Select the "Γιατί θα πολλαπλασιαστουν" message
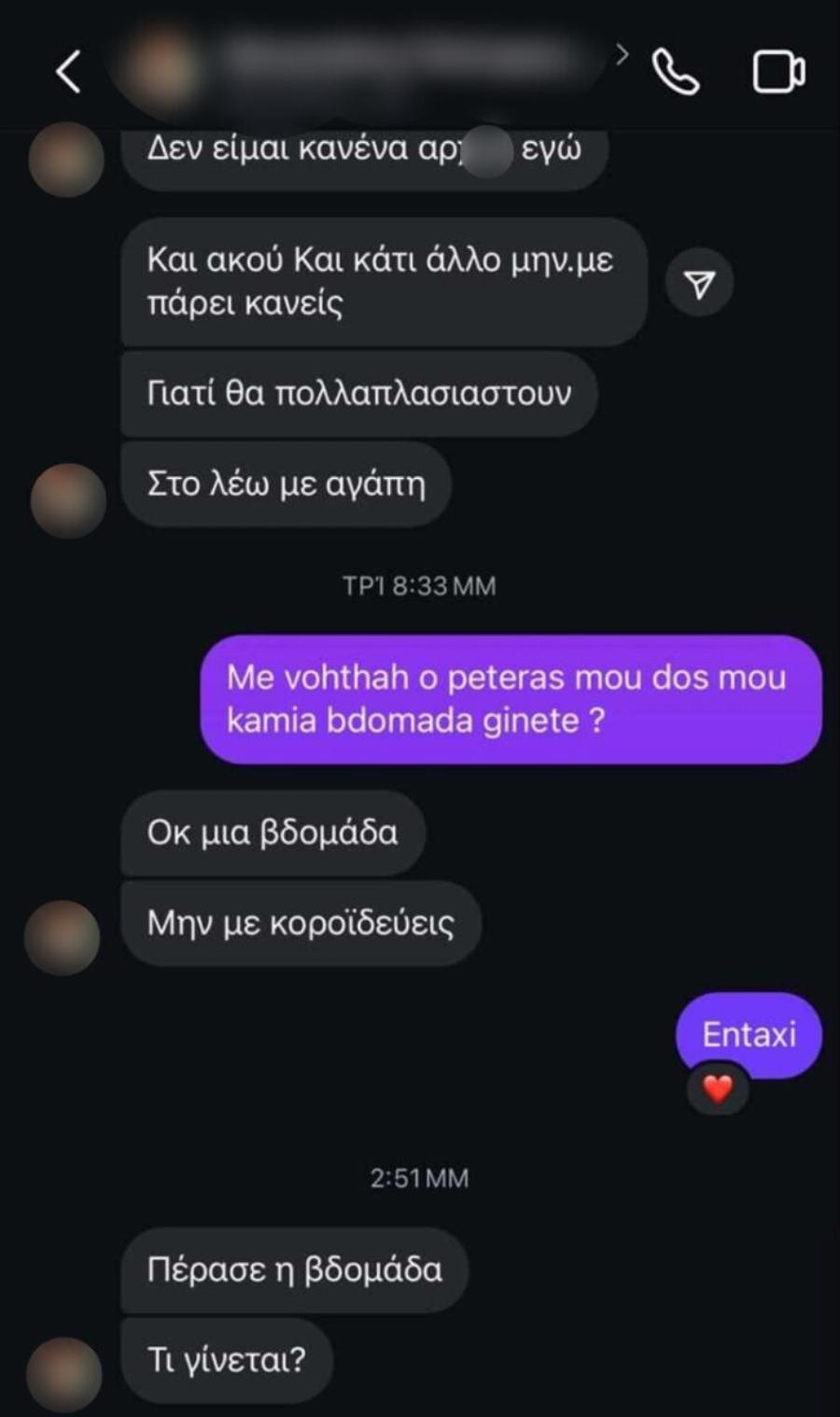 tap(357, 393)
